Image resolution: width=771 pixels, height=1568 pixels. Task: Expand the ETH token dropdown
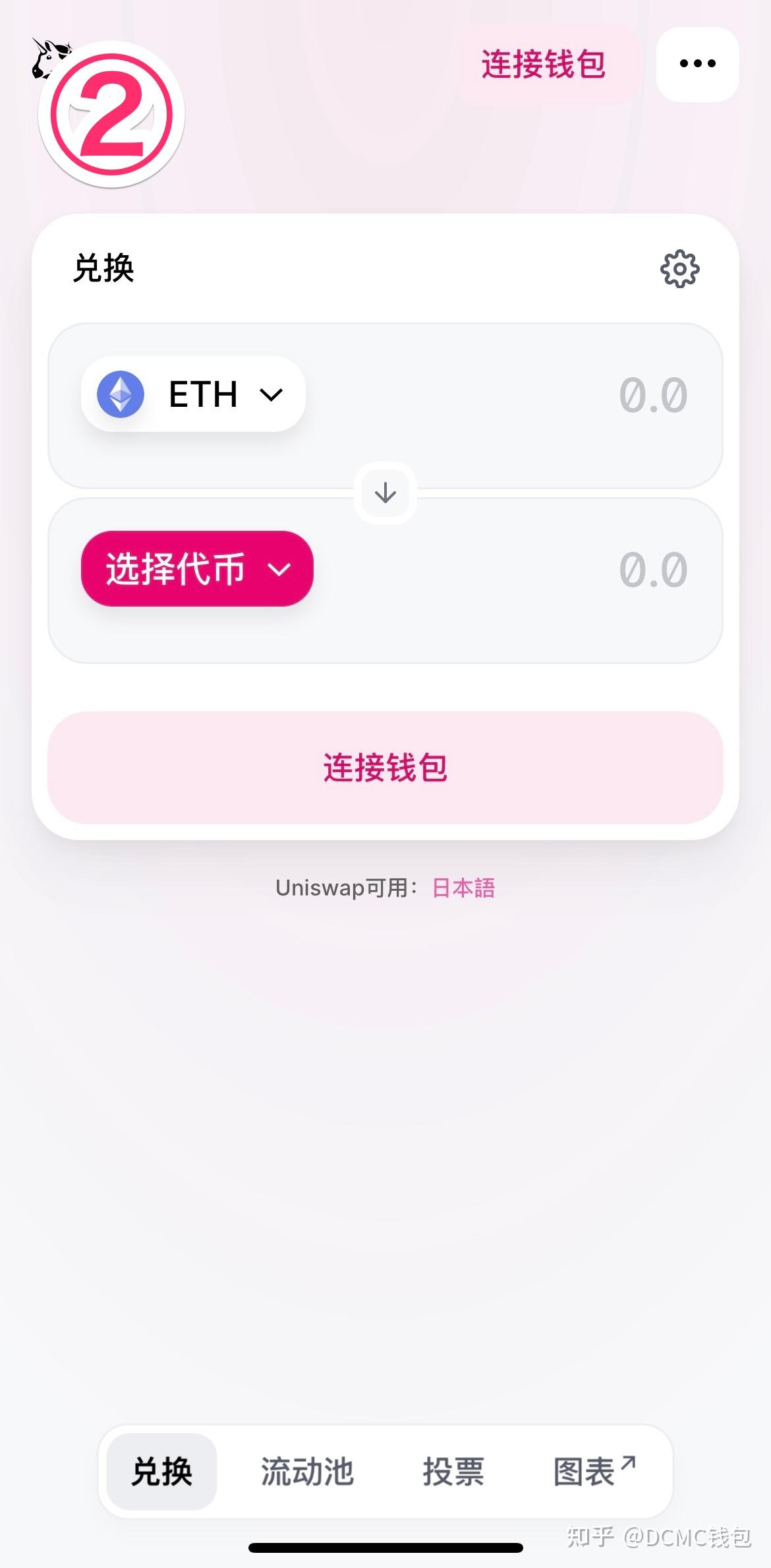[x=193, y=394]
